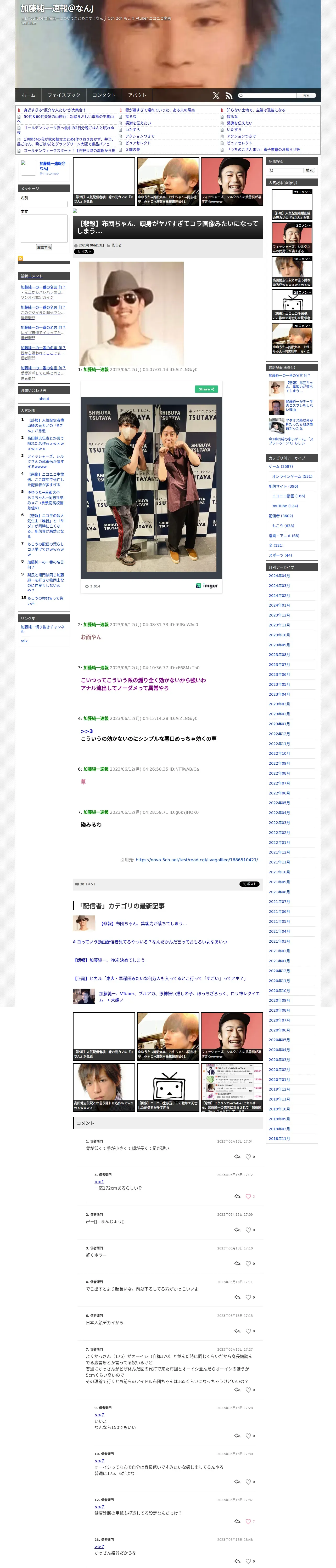Share the Imgur image with the Share button
Screen dimensions: 336x1568
207,389
